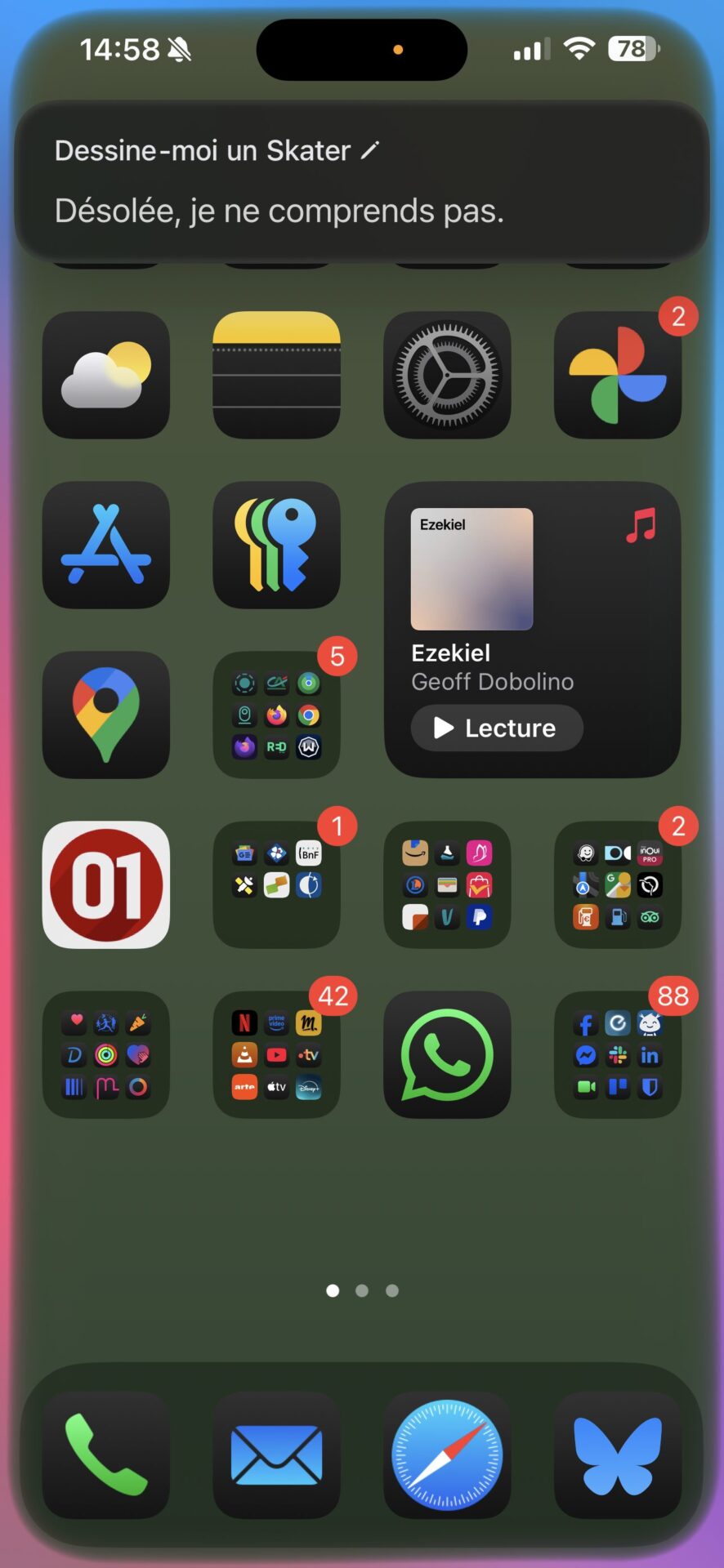Open the video folder with Netflix
724x1568 pixels.
[276, 1054]
